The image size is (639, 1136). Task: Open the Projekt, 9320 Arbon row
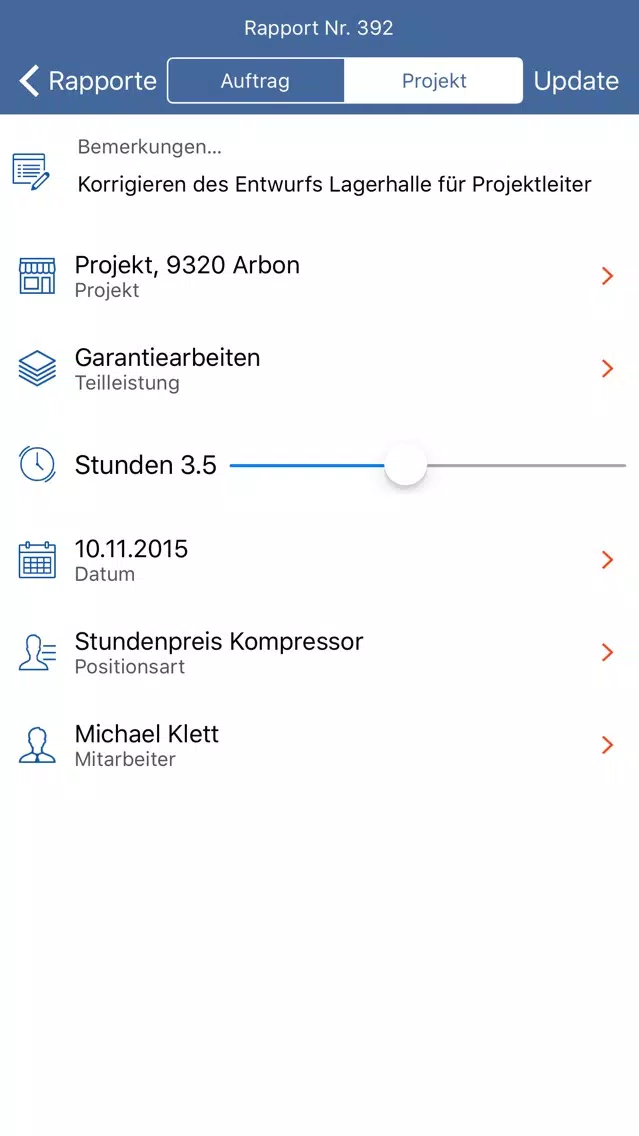point(320,276)
